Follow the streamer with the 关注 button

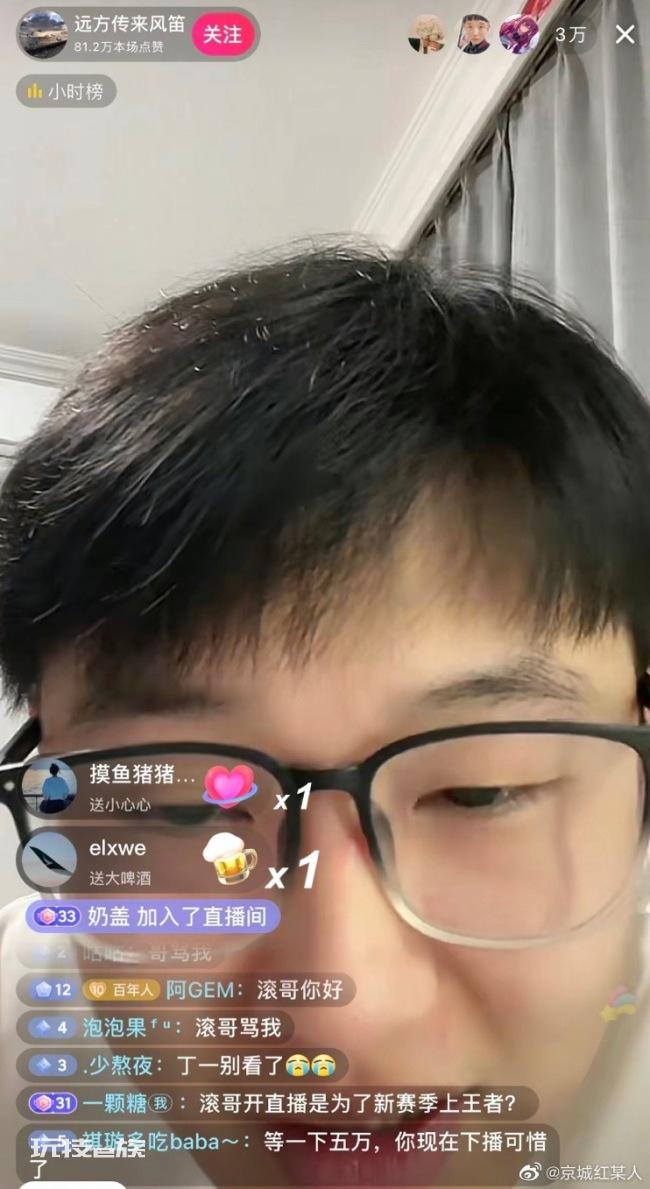click(x=222, y=35)
